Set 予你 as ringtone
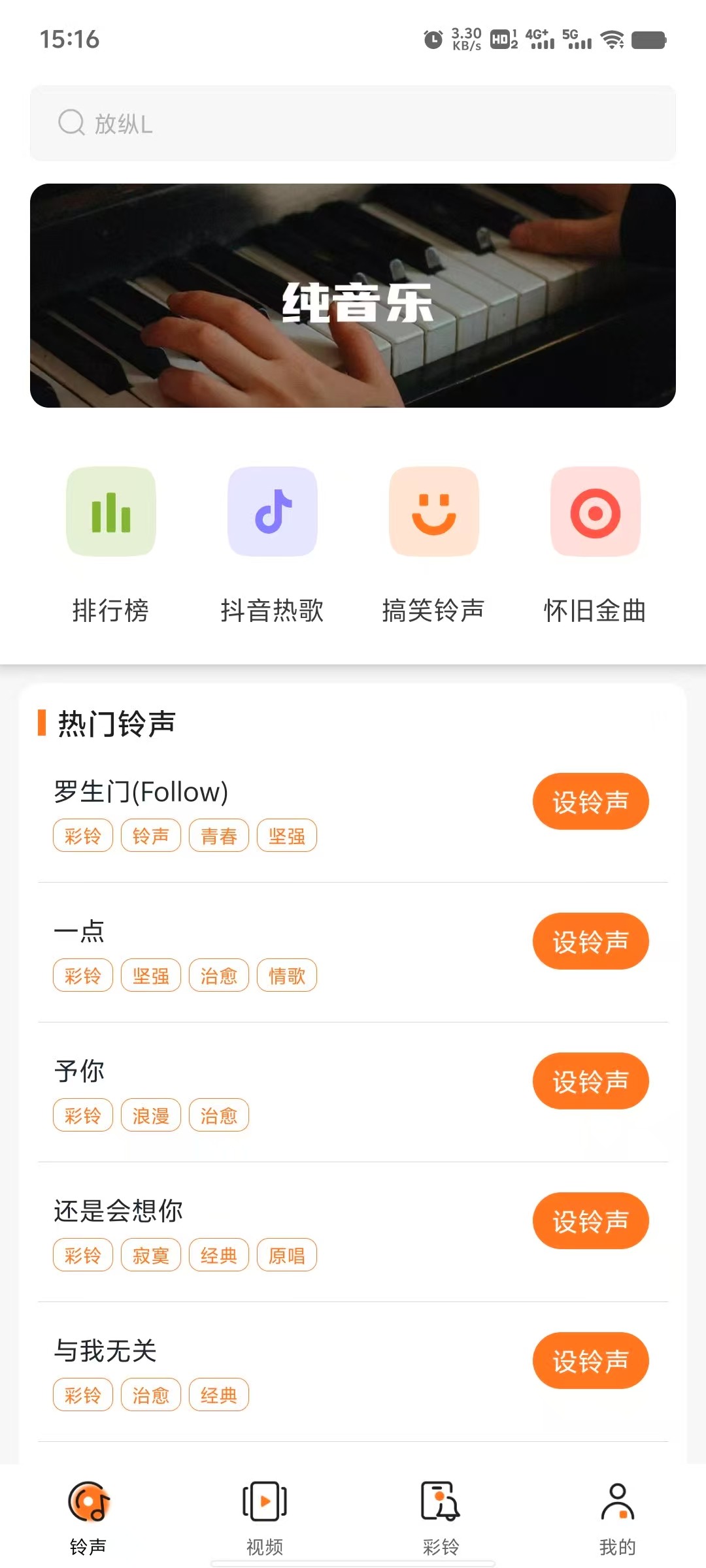Image resolution: width=706 pixels, height=1568 pixels. (x=590, y=1081)
